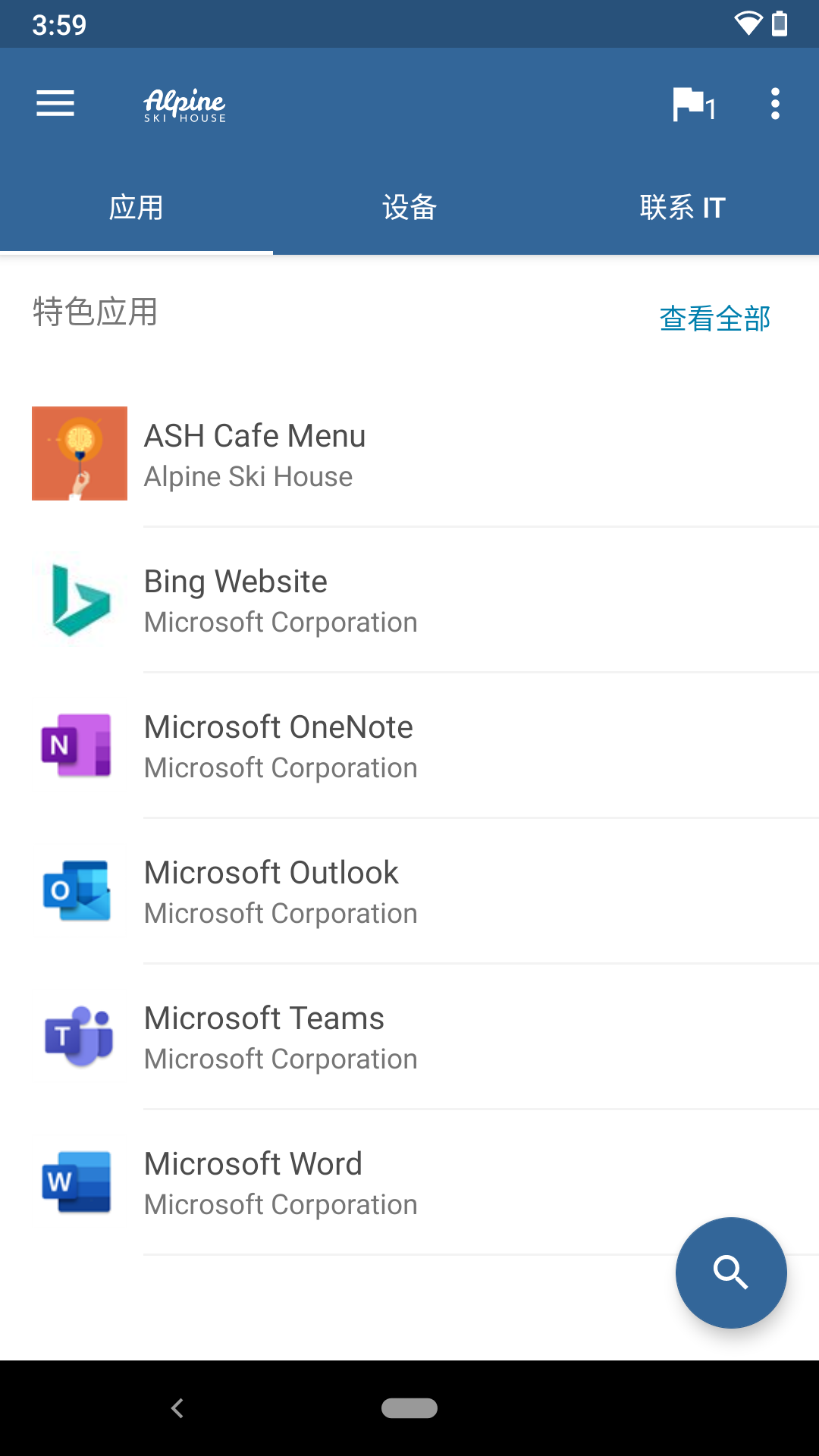Click the flag notification icon showing 1
819x1456 pixels.
[692, 104]
